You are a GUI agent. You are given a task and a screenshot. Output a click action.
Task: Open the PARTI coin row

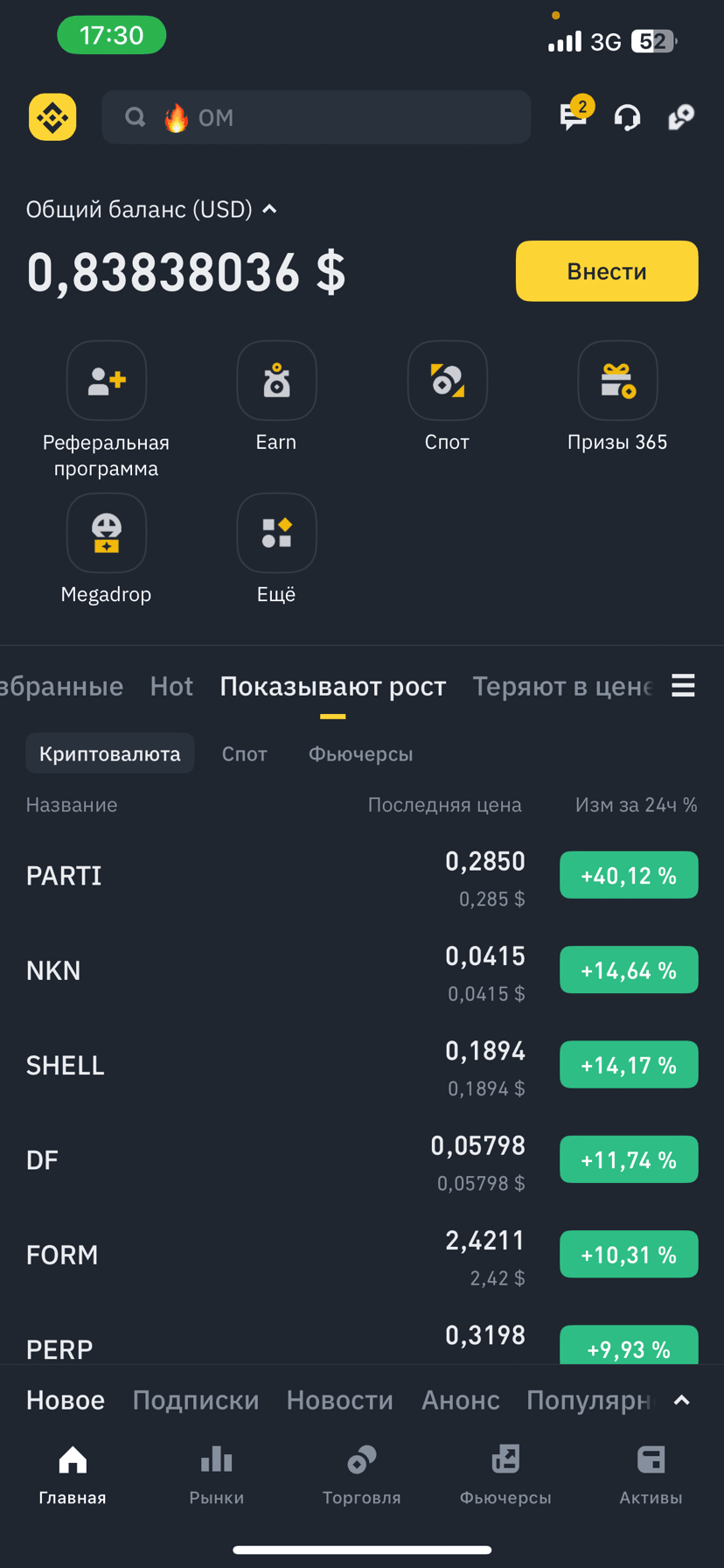point(362,876)
